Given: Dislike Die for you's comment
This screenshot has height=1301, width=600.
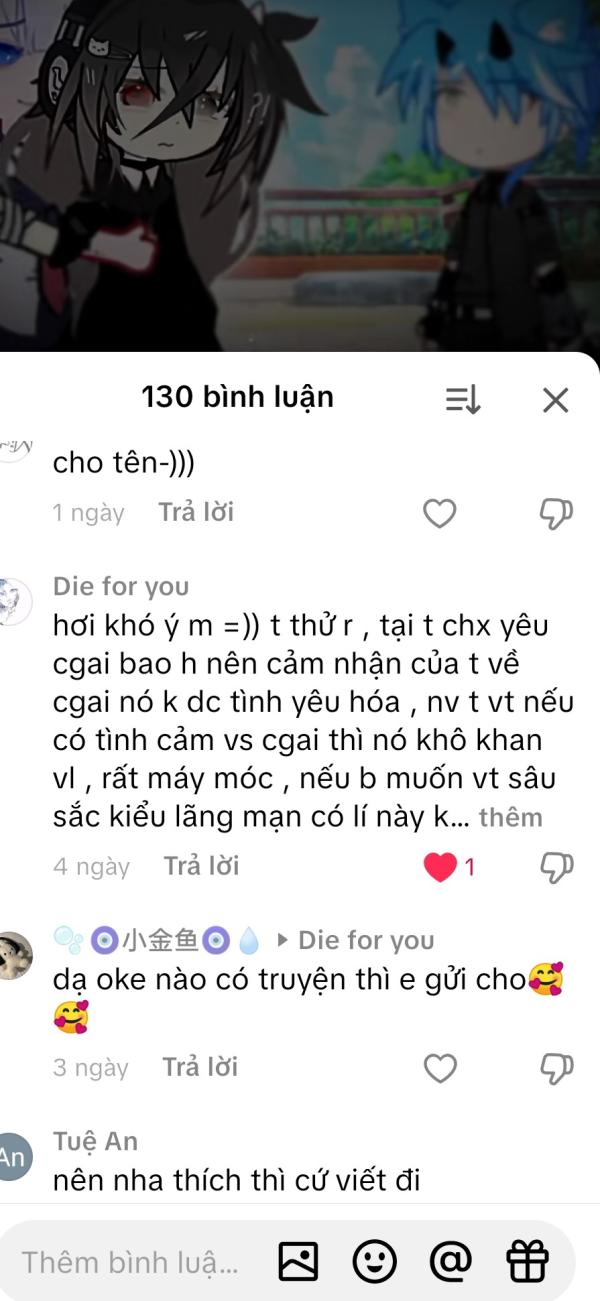Looking at the screenshot, I should [x=556, y=867].
